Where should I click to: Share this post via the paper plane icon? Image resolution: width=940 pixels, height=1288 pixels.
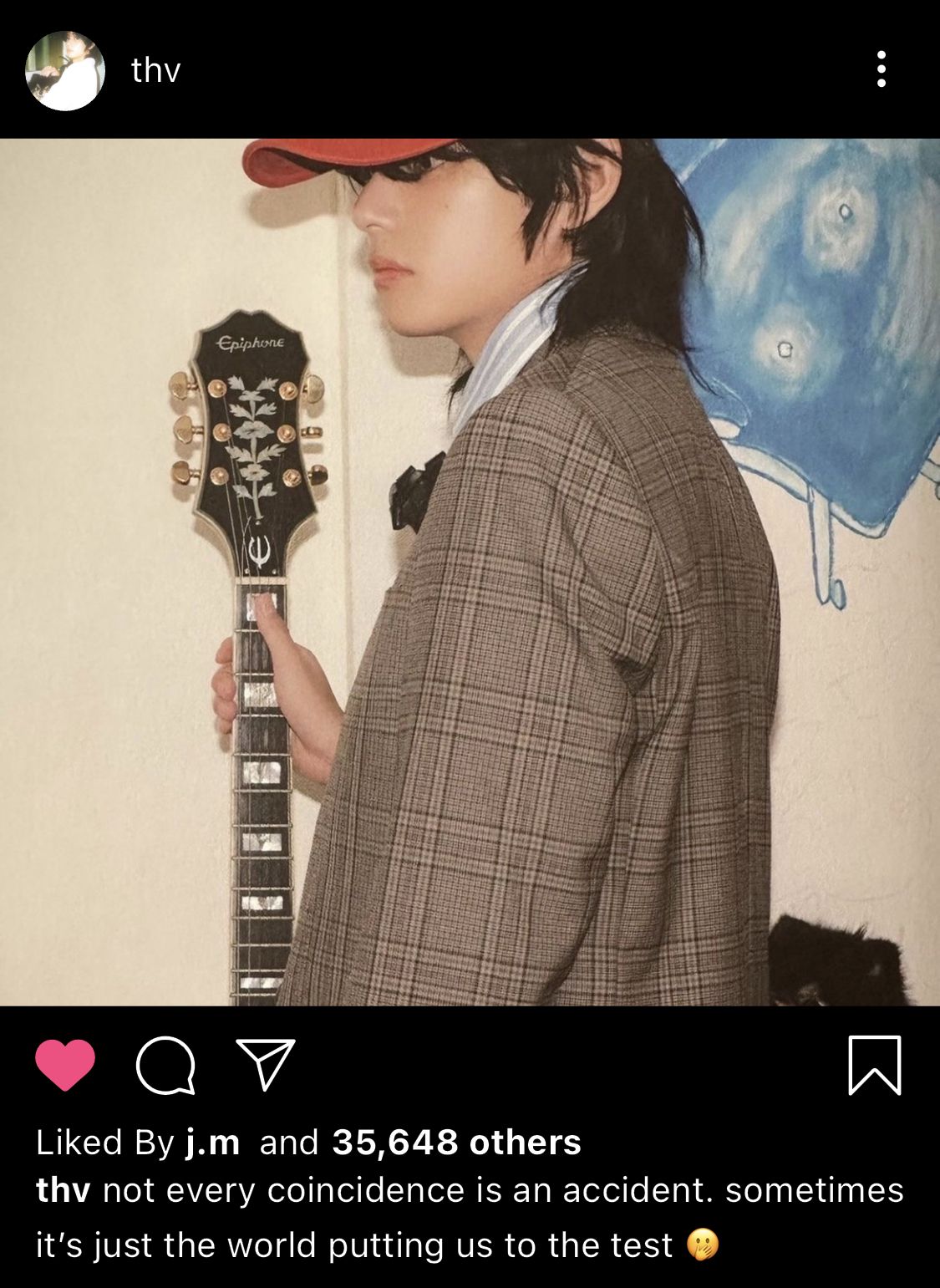(266, 1064)
